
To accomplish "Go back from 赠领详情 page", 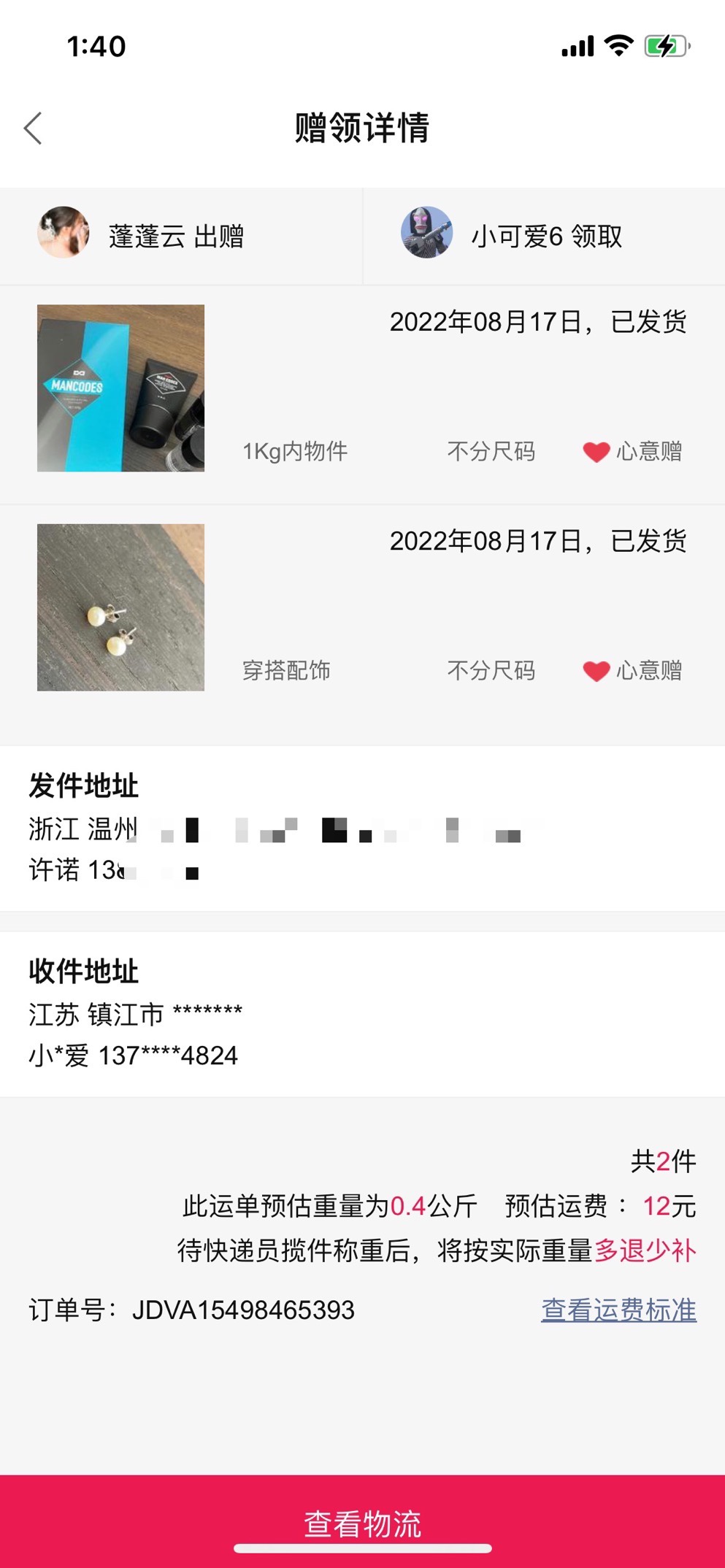I will tap(34, 128).
